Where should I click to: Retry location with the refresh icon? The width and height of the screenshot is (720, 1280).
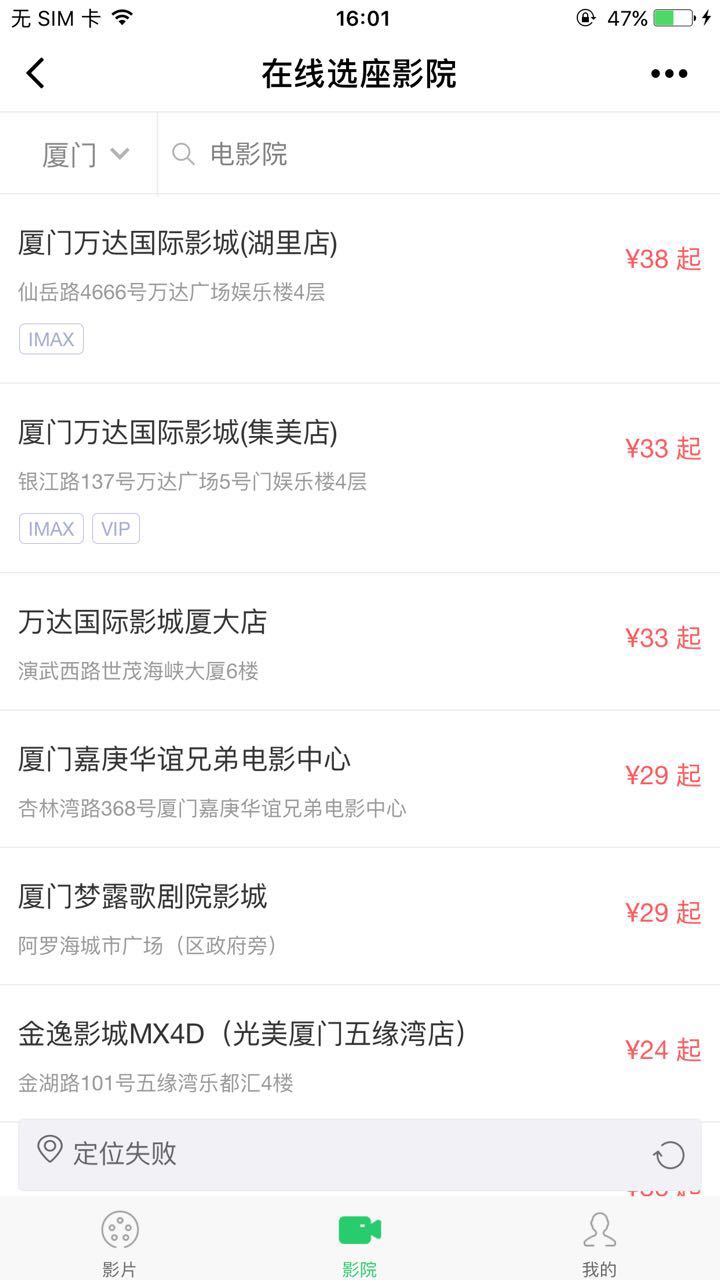pyautogui.click(x=669, y=1155)
